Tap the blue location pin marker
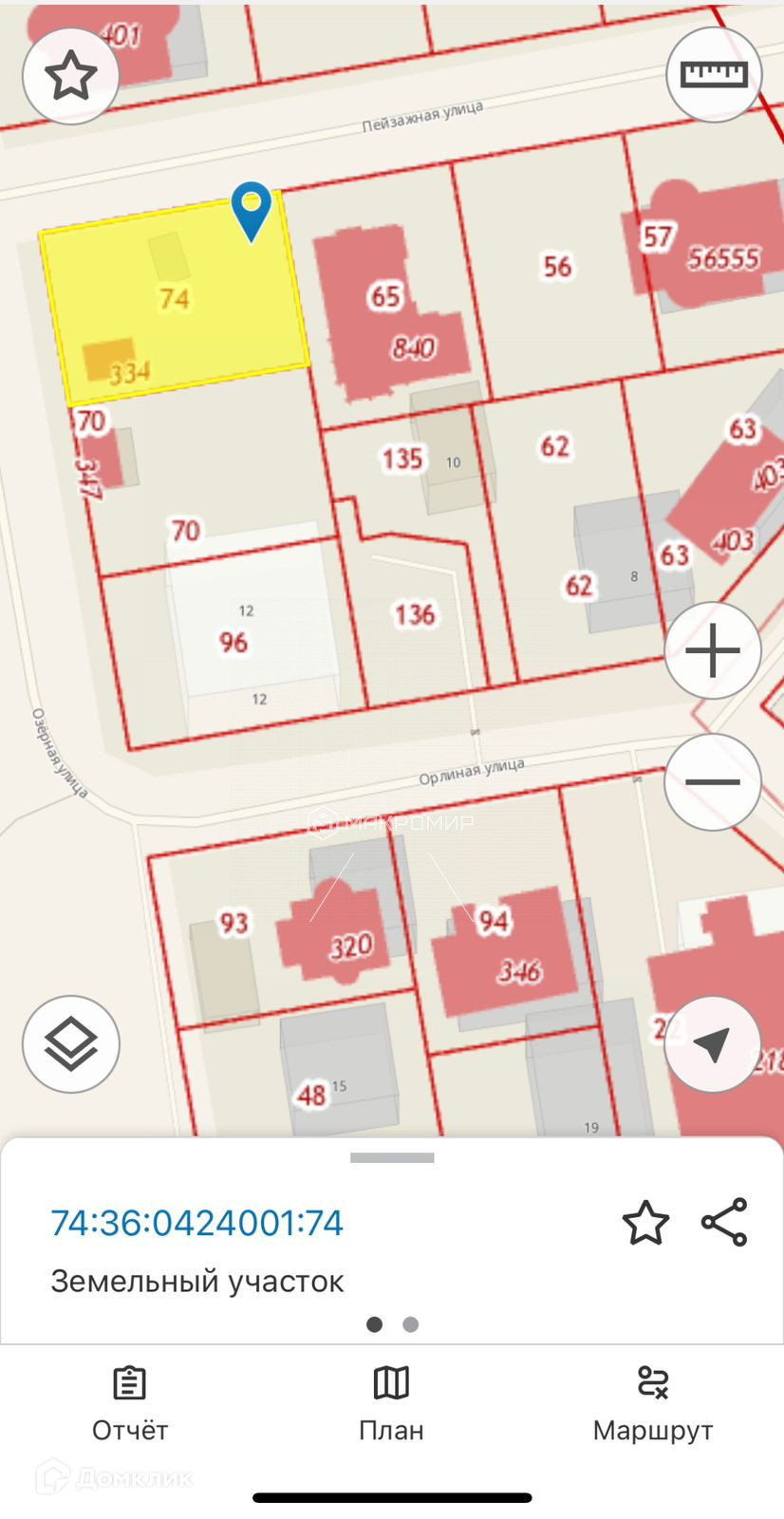 [252, 208]
